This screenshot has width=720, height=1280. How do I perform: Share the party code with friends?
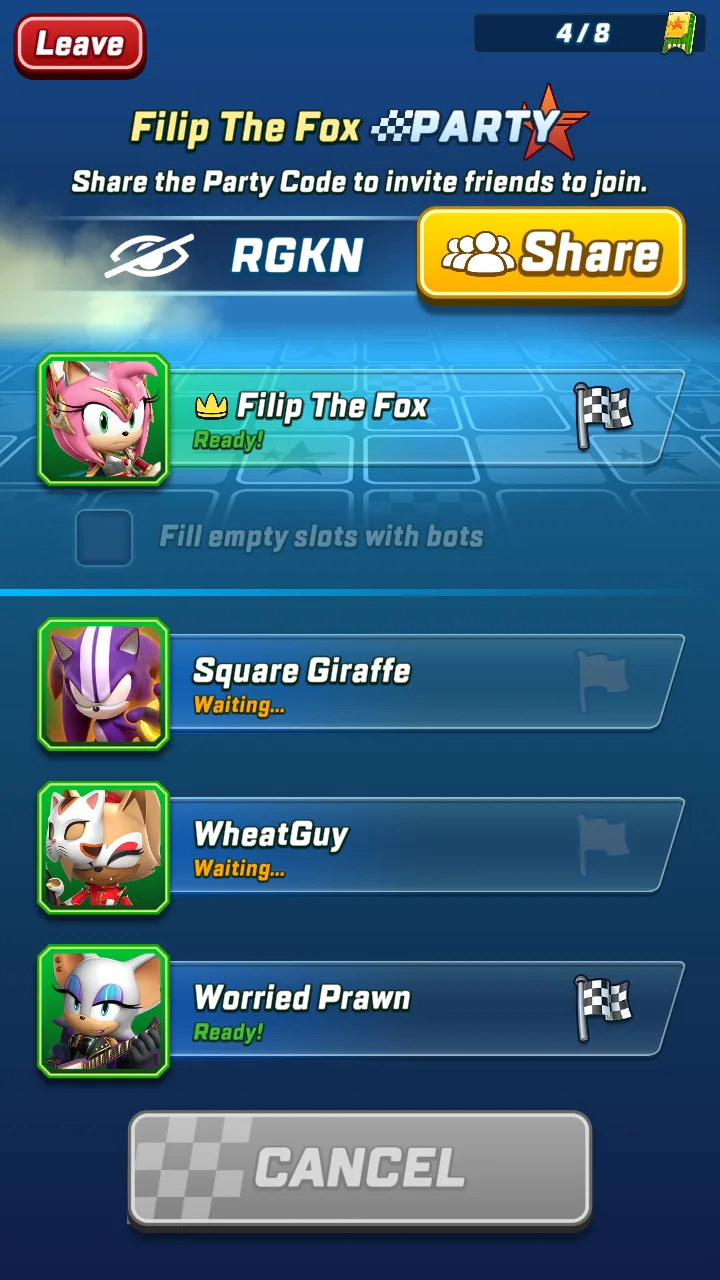[x=551, y=254]
